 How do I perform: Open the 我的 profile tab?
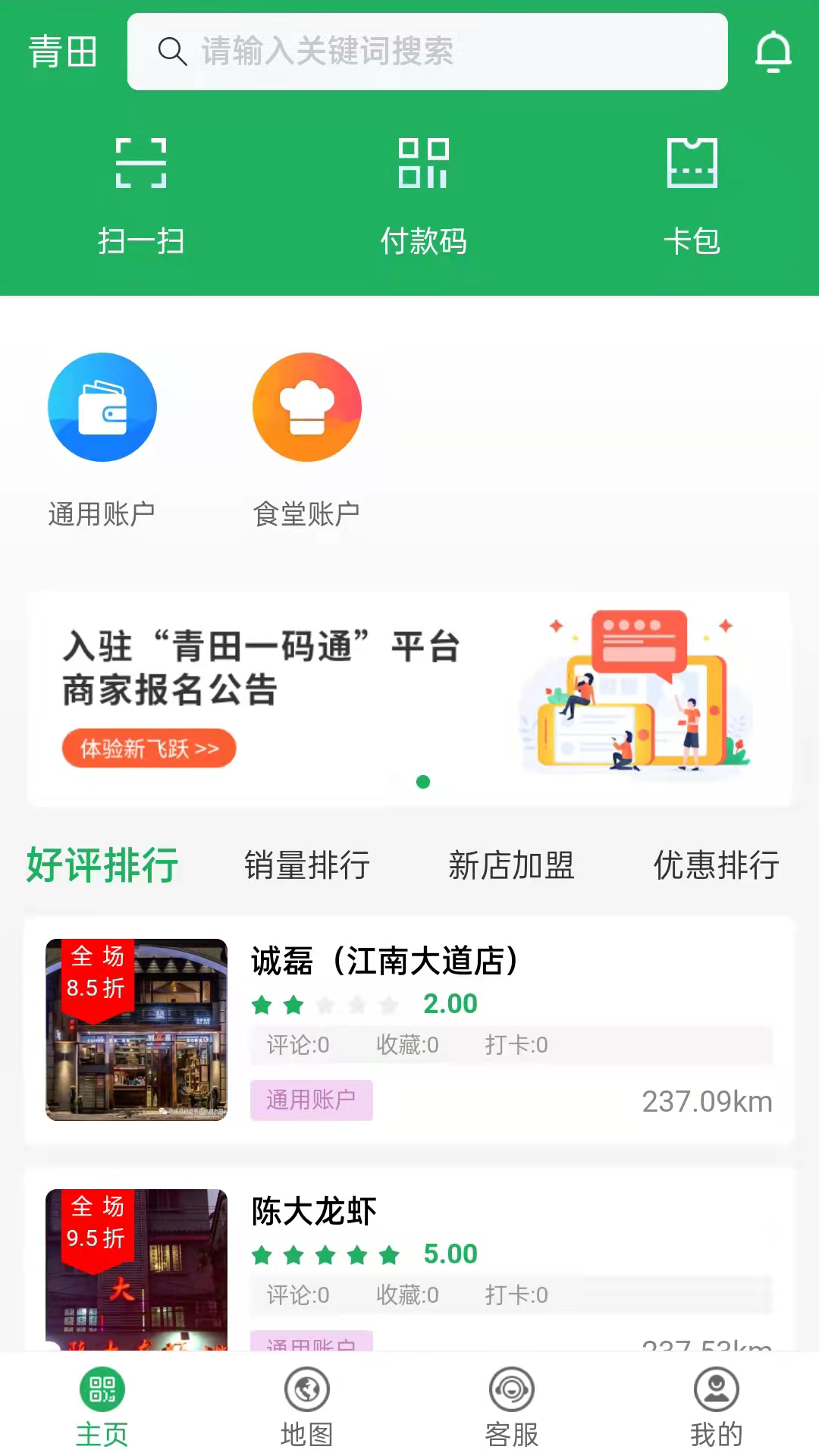click(717, 1406)
